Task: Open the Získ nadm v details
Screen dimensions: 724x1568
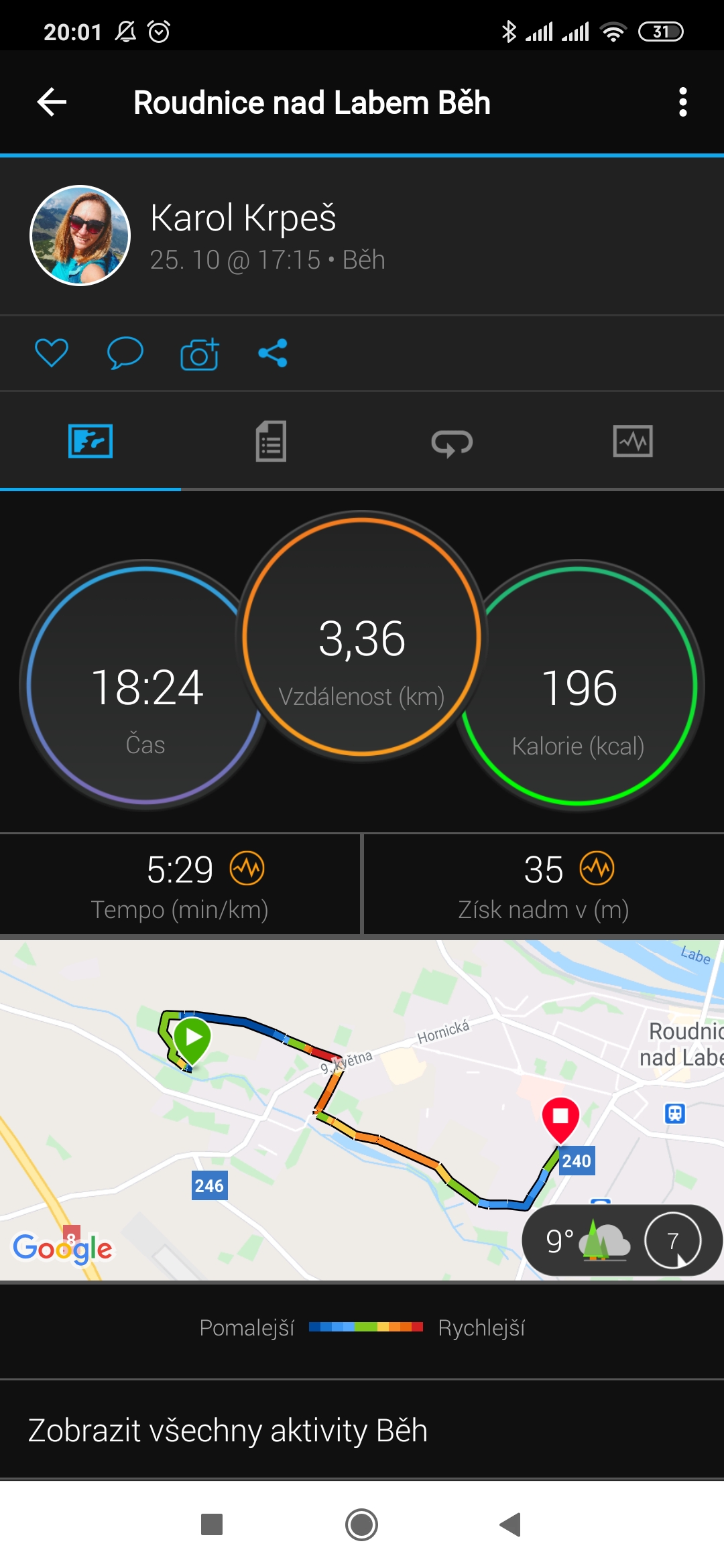Action: point(544,885)
